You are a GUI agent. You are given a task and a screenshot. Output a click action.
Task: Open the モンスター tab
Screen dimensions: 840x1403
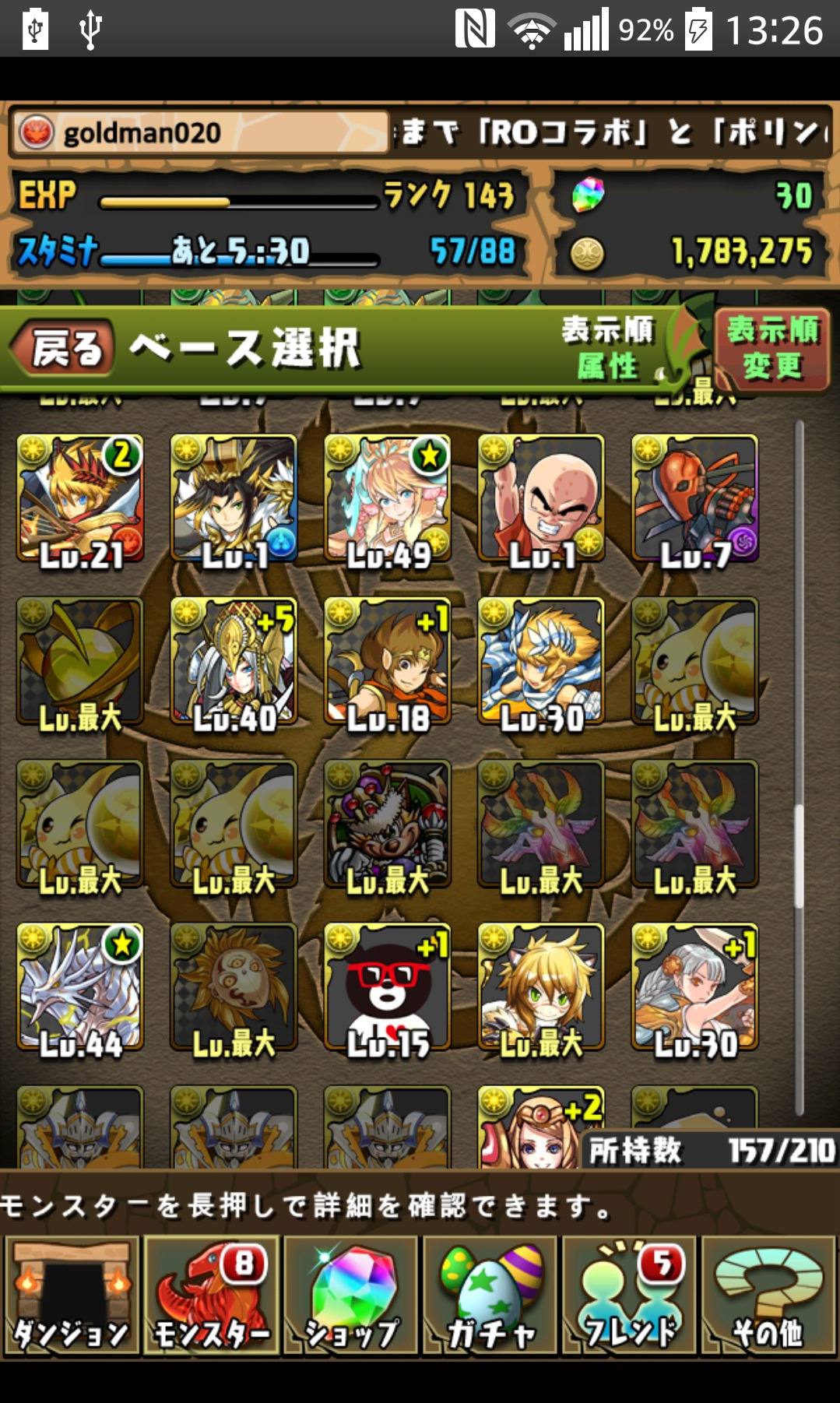(x=211, y=1296)
